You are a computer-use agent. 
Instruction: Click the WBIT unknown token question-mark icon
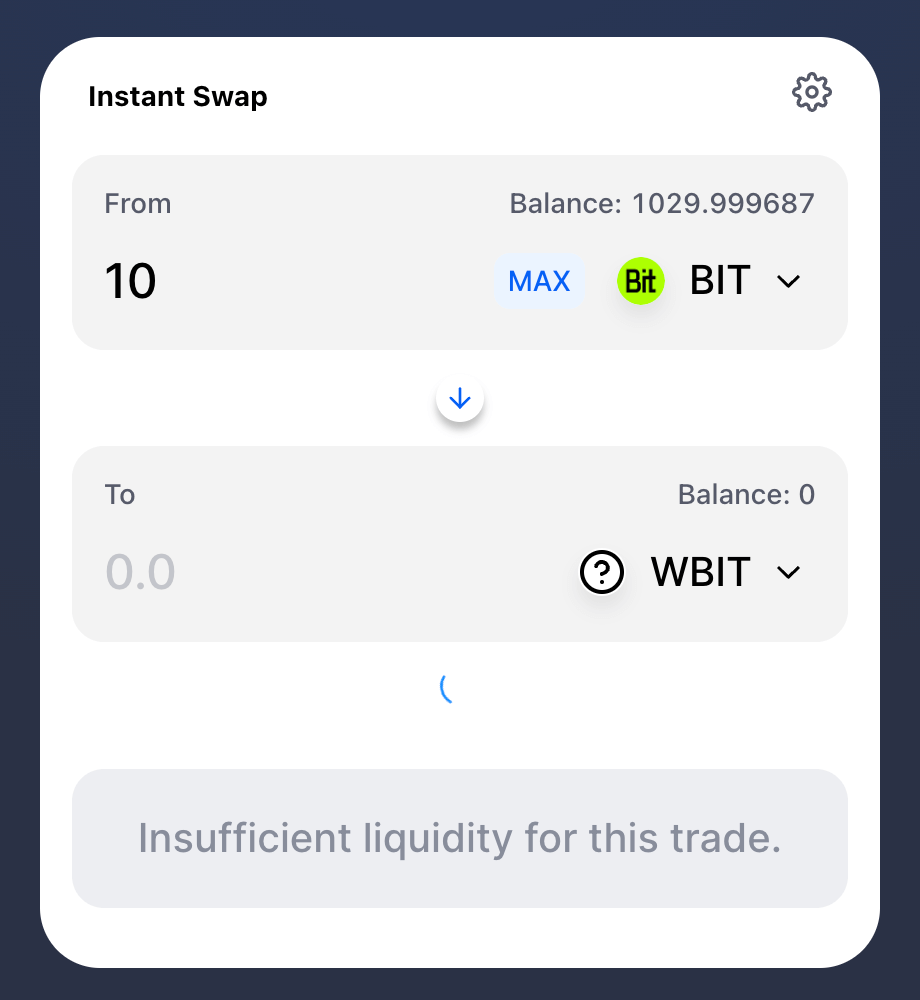click(602, 572)
